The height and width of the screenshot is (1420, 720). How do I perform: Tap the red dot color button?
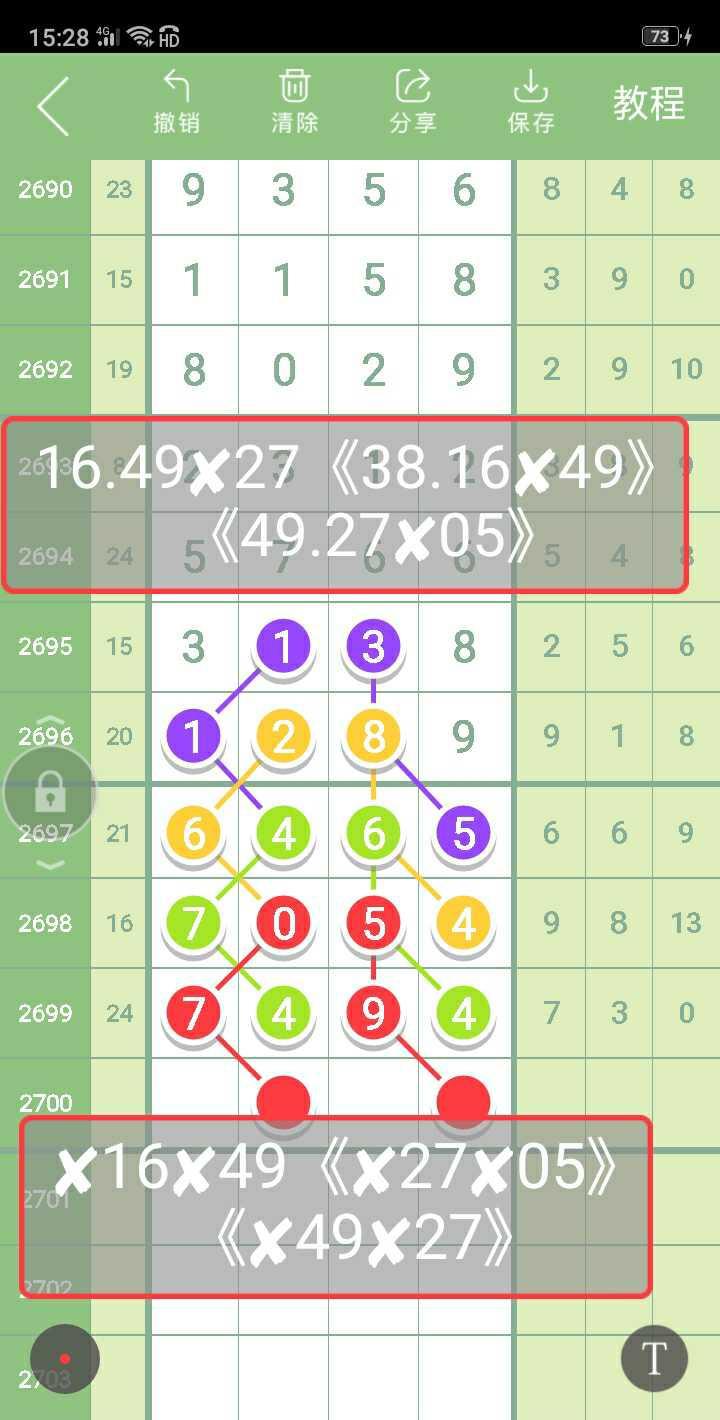coord(65,1358)
